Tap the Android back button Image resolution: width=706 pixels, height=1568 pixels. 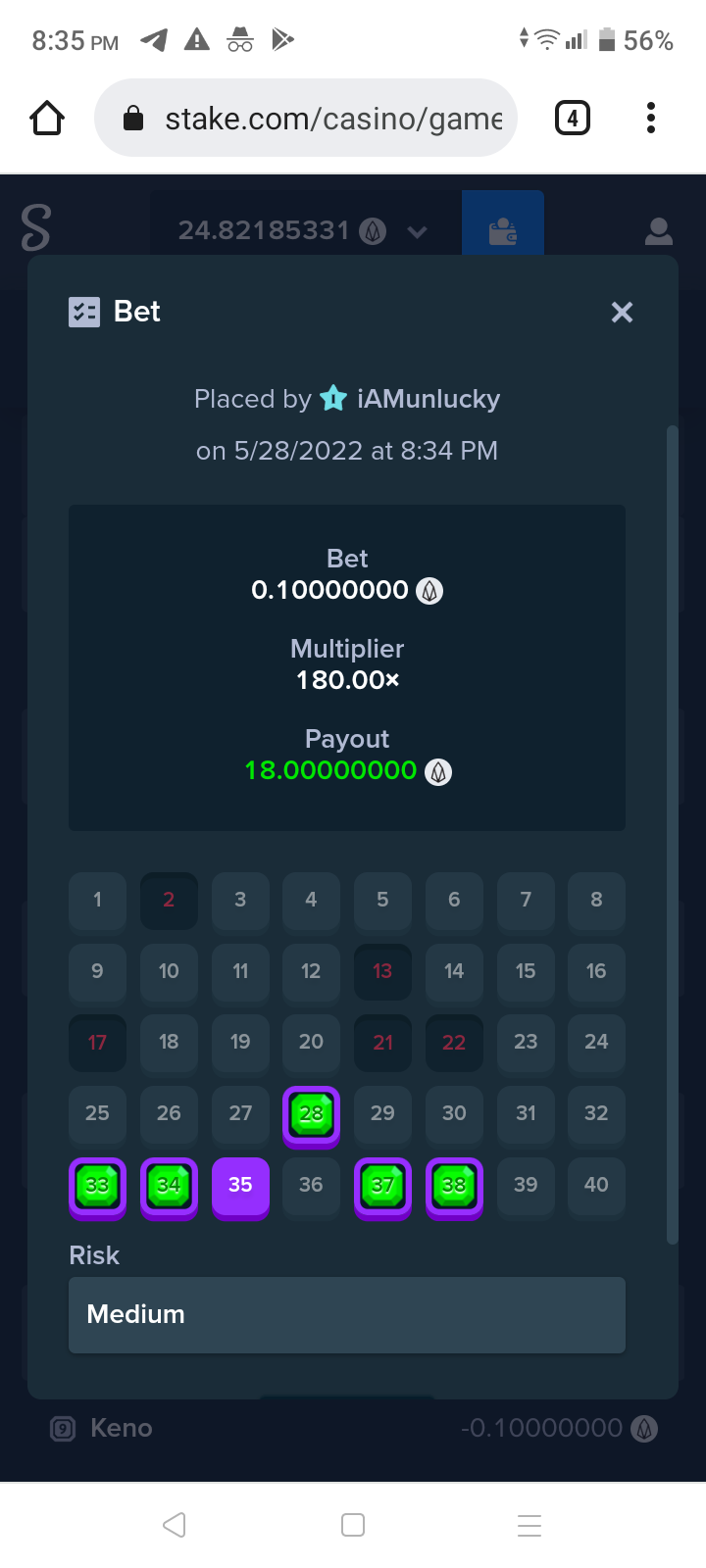point(175,1525)
